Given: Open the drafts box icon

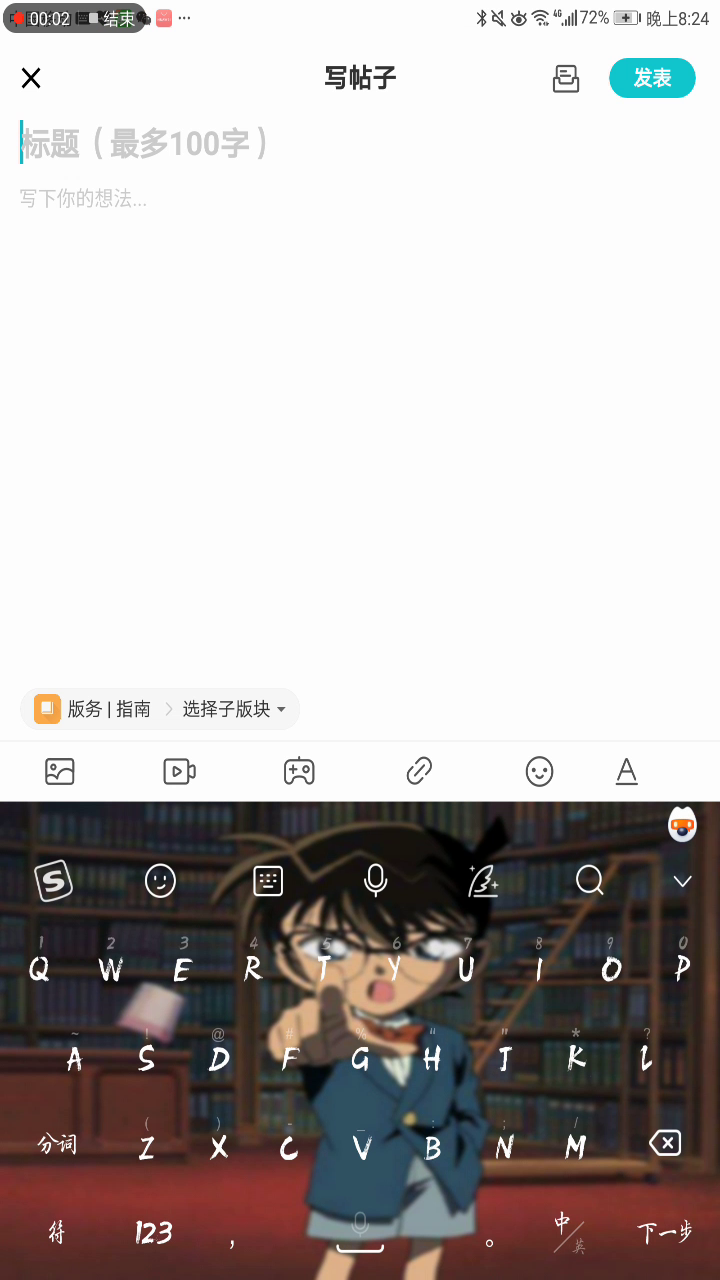Looking at the screenshot, I should [x=566, y=78].
